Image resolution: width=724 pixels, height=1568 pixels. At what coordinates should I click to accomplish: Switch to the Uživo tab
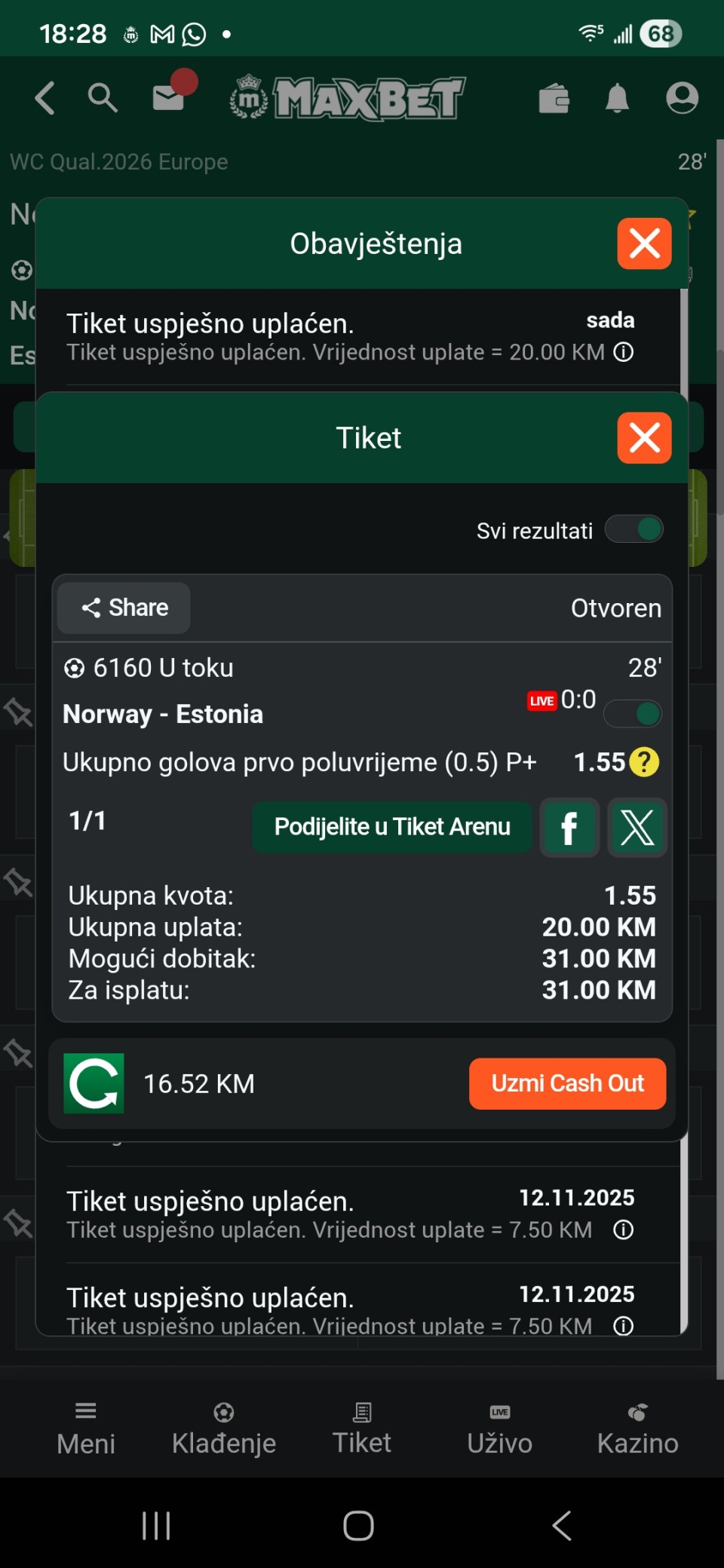499,1428
